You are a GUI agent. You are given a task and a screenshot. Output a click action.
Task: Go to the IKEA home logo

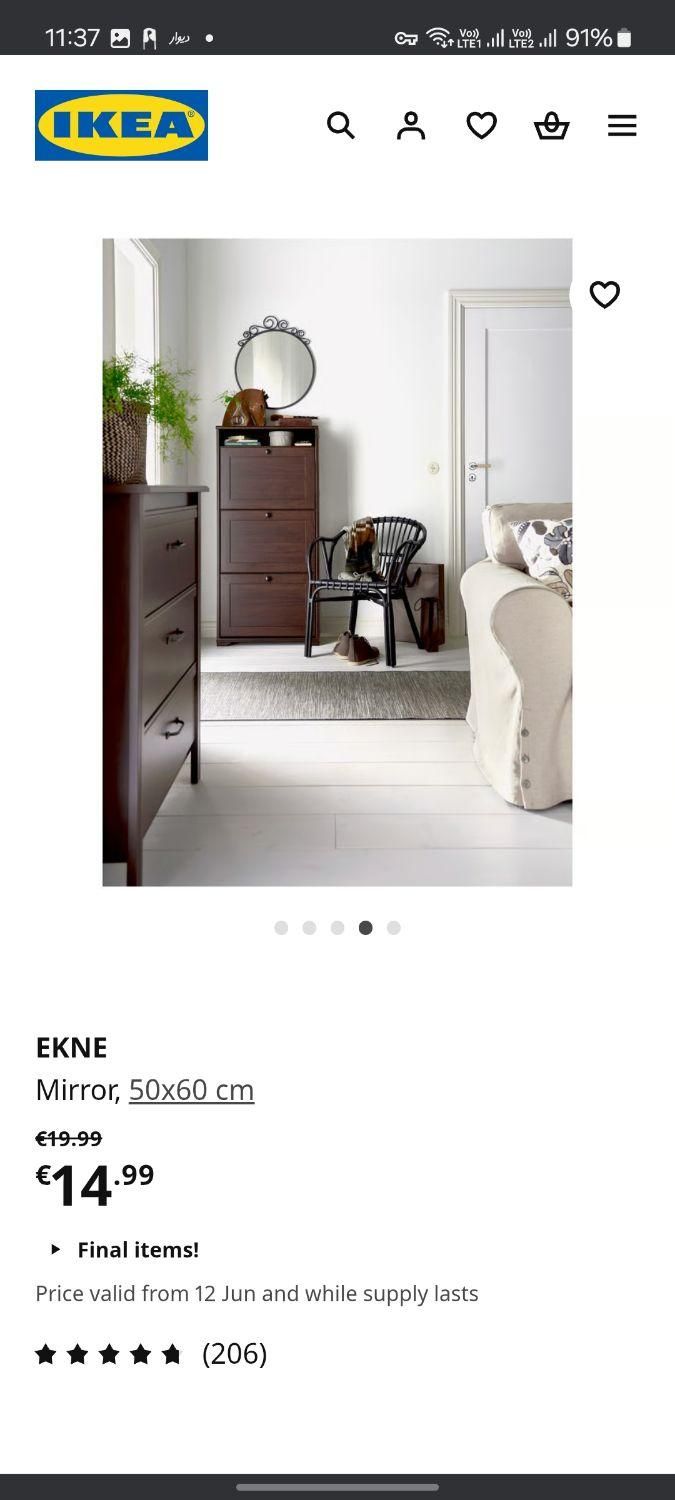pos(121,125)
